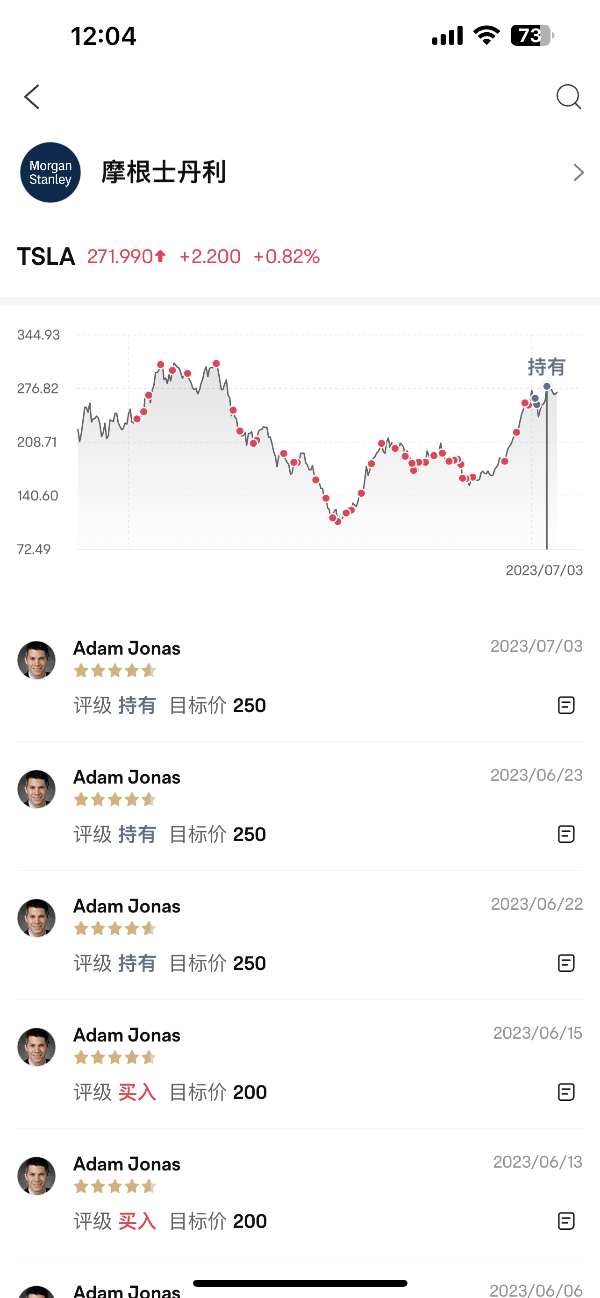Select the 持有 marker on the chart
Image resolution: width=600 pixels, height=1298 pixels.
click(547, 386)
